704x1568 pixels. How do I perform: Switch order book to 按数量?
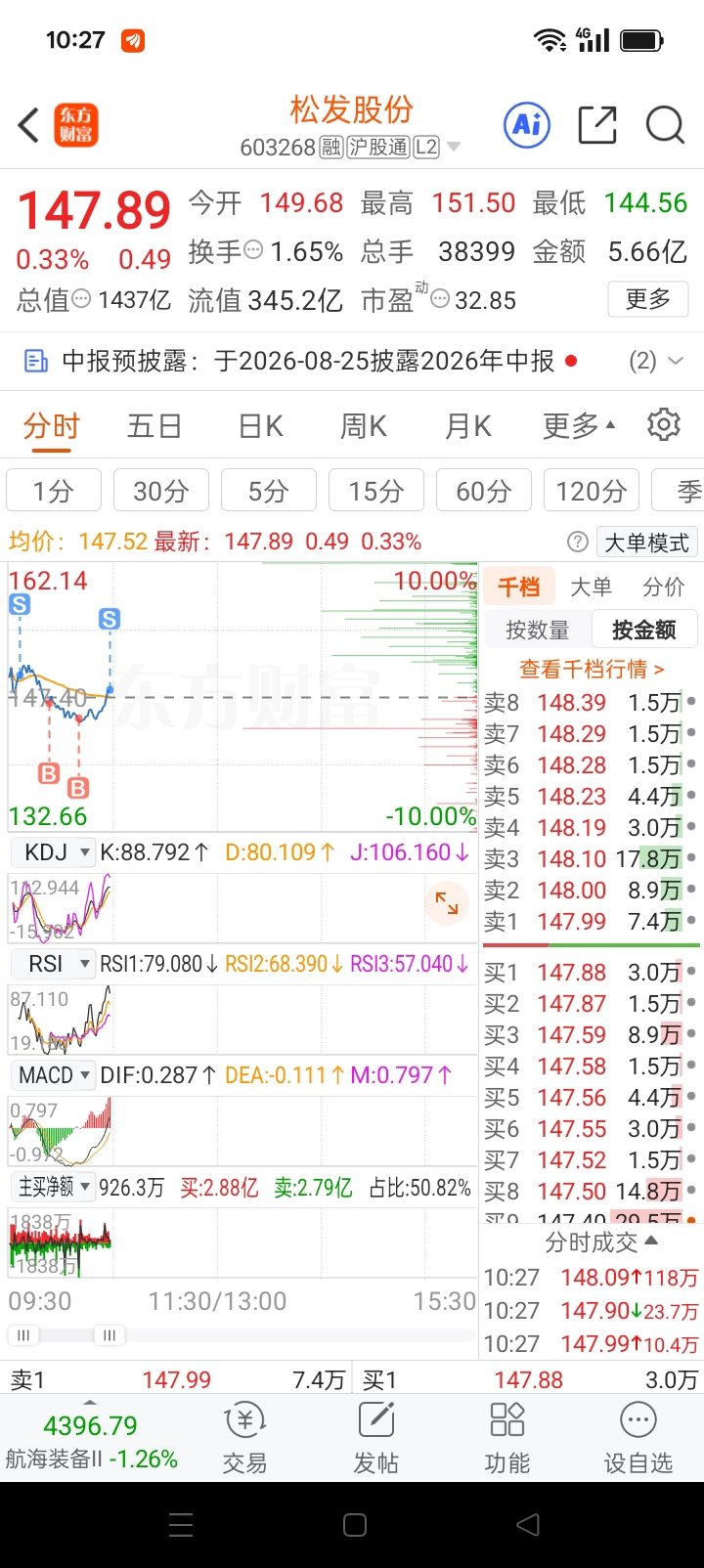[x=537, y=630]
